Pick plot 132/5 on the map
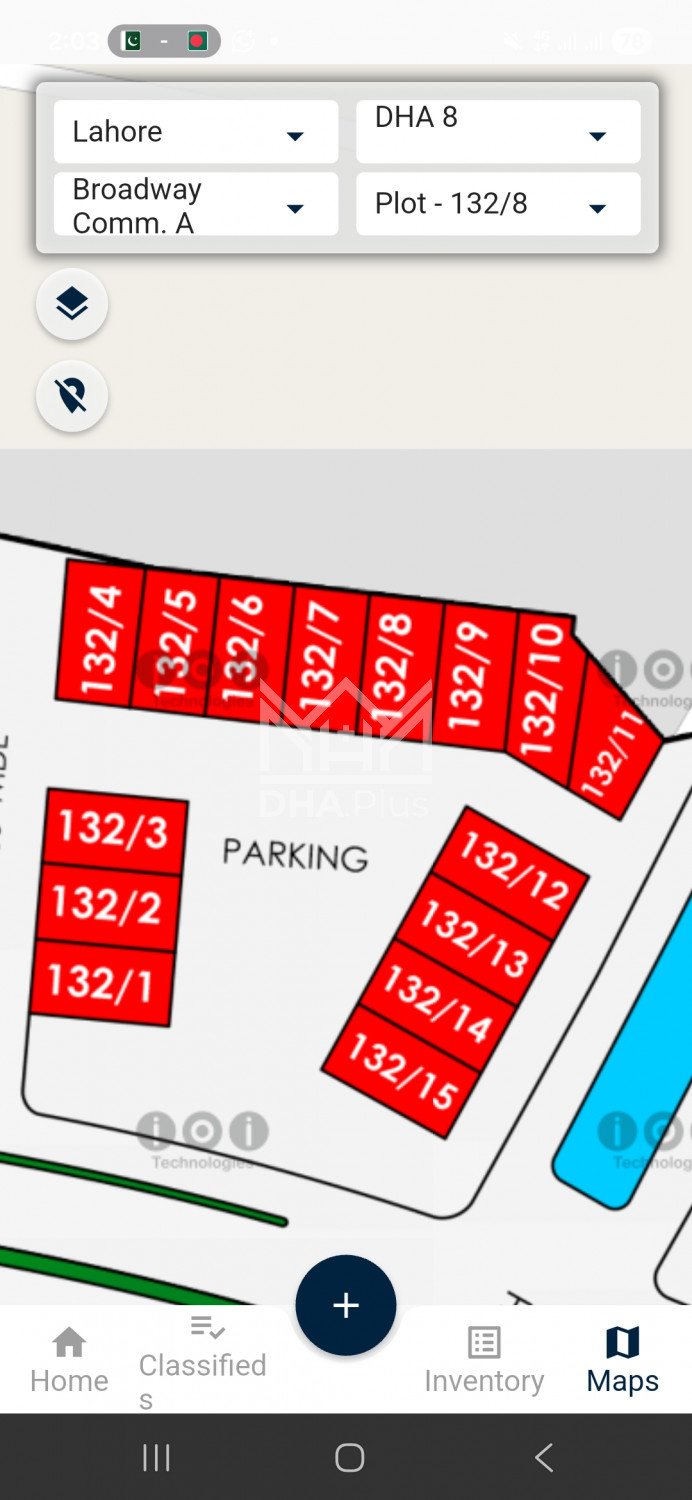The height and width of the screenshot is (1500, 692). 176,641
